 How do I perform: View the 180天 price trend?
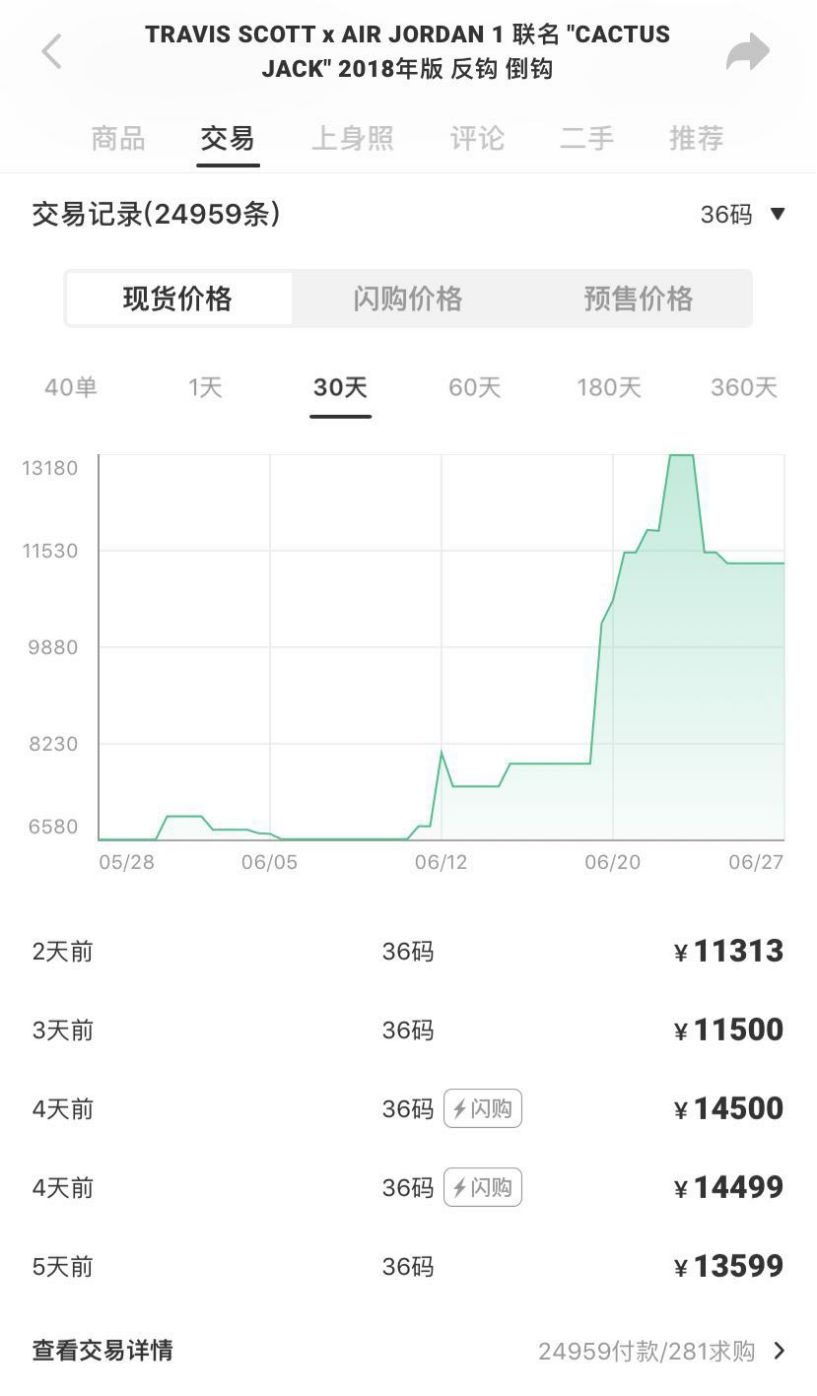608,388
